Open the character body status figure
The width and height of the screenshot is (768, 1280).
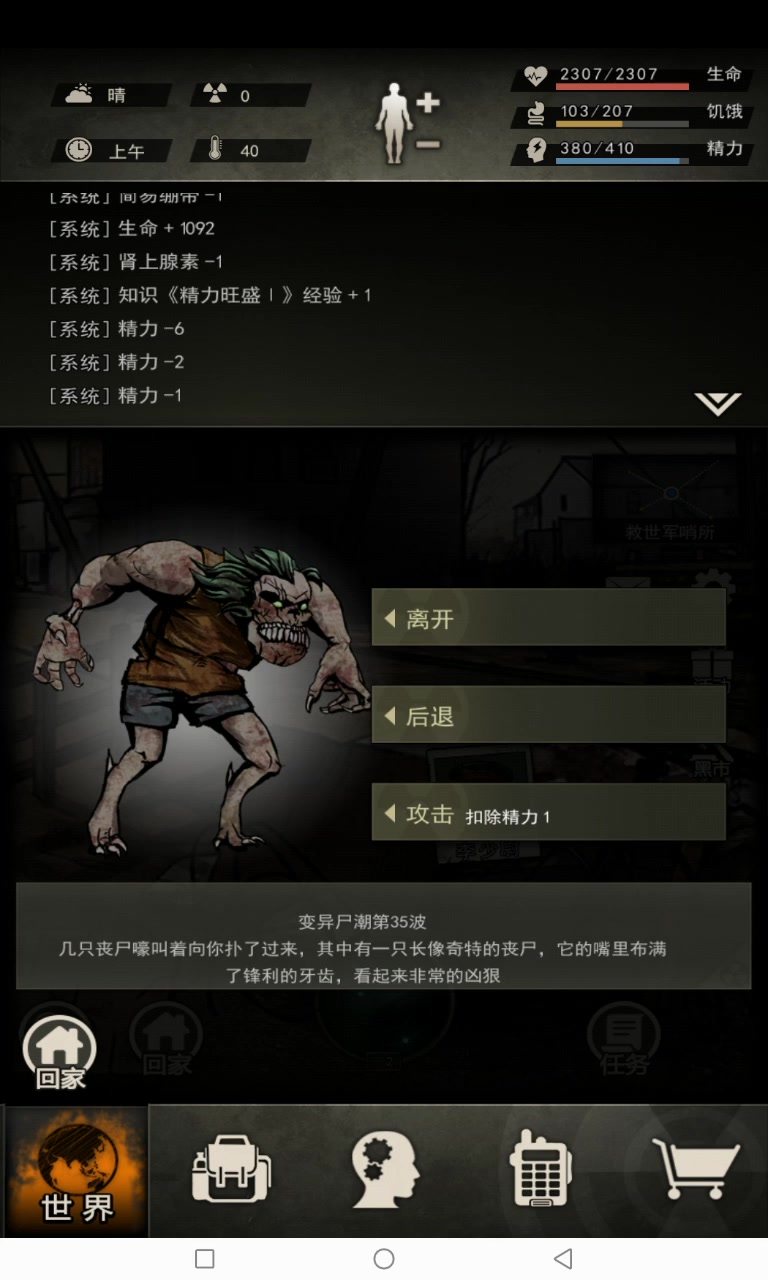click(394, 125)
